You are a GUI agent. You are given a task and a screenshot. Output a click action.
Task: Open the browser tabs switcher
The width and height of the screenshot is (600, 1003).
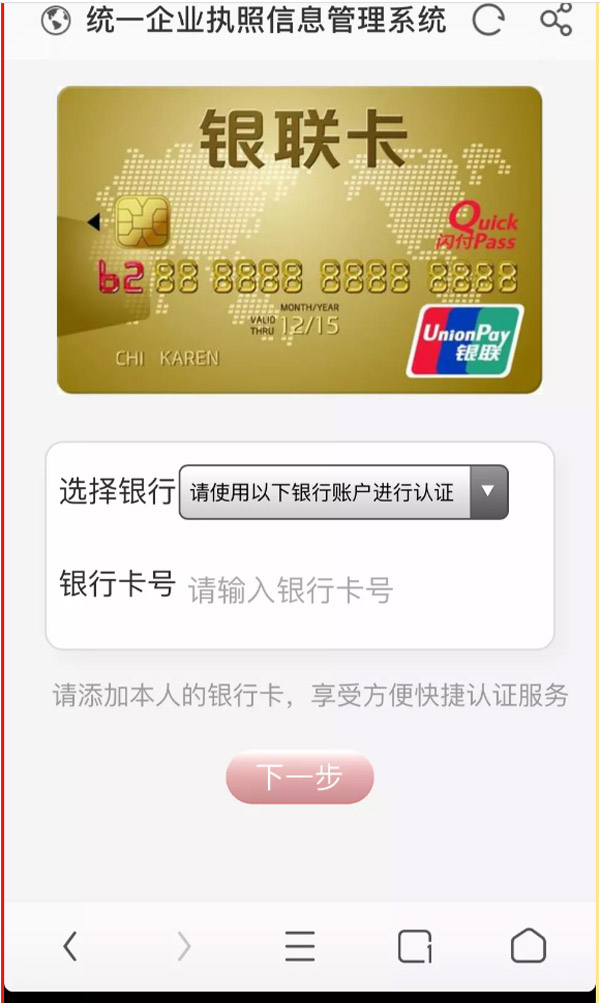[414, 945]
